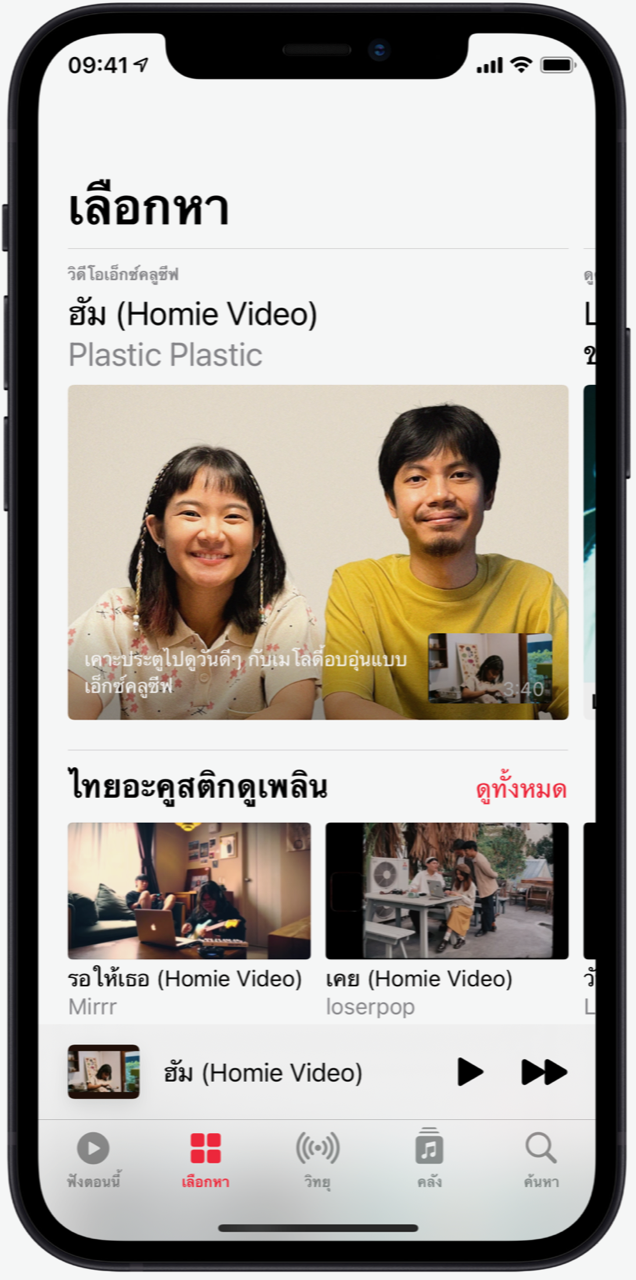Select the เลือกหา browse tab

tap(205, 1160)
